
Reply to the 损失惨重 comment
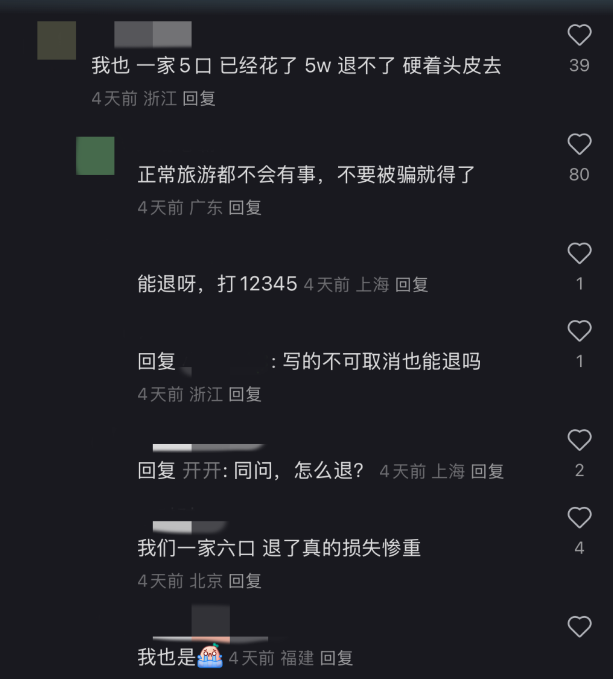(x=245, y=581)
